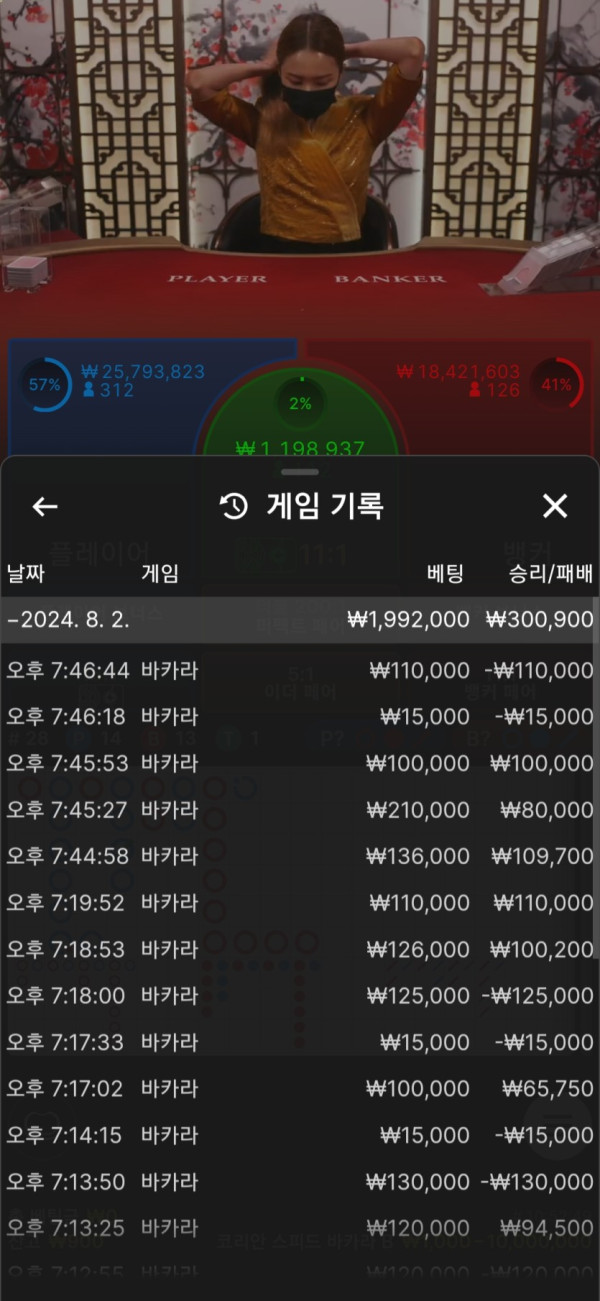
Task: Close the game history panel
Action: pyautogui.click(x=555, y=506)
